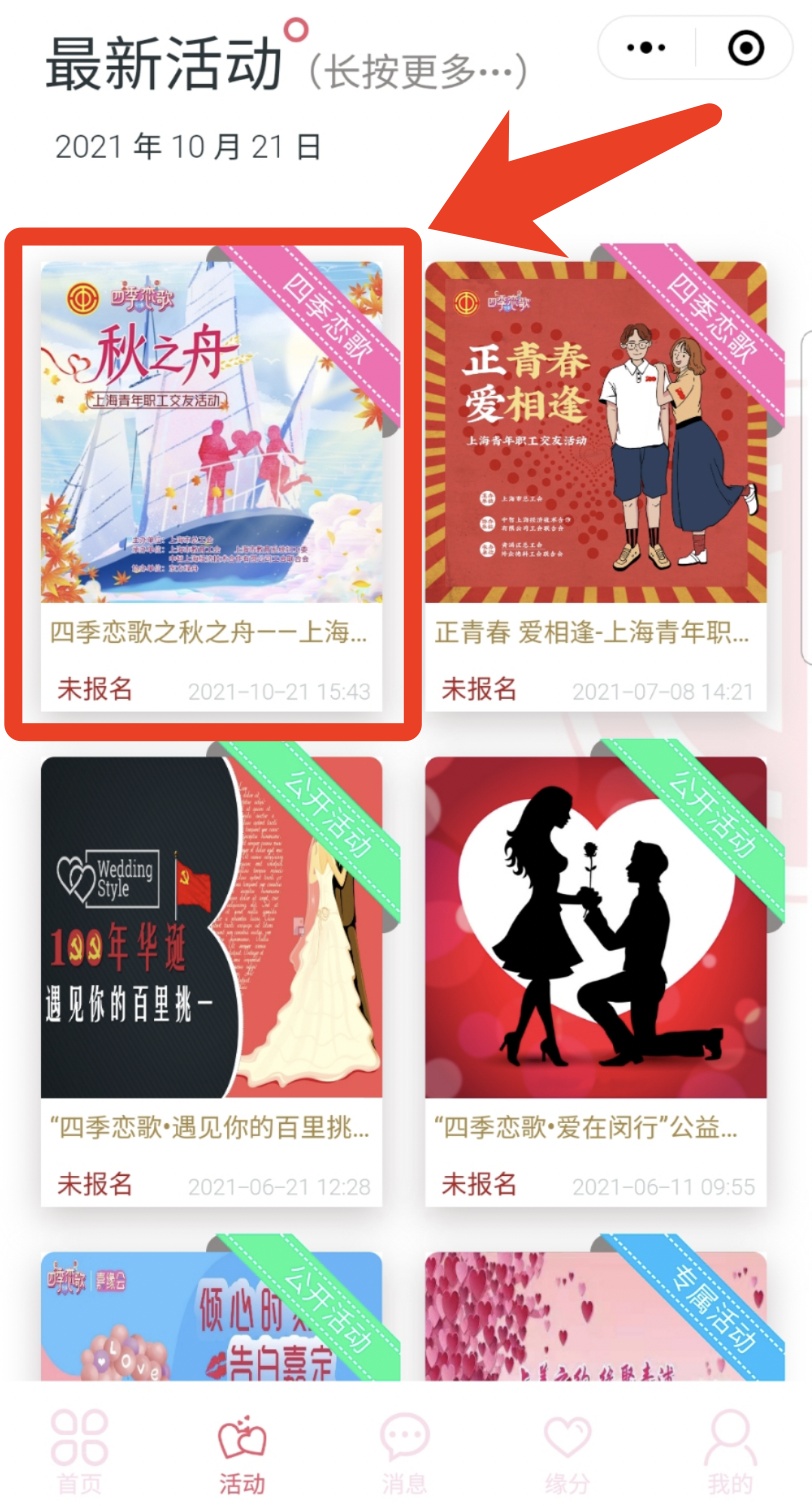This screenshot has height=1508, width=812.
Task: Open the 遇见你的百里挑一 activity card
Action: point(211,981)
